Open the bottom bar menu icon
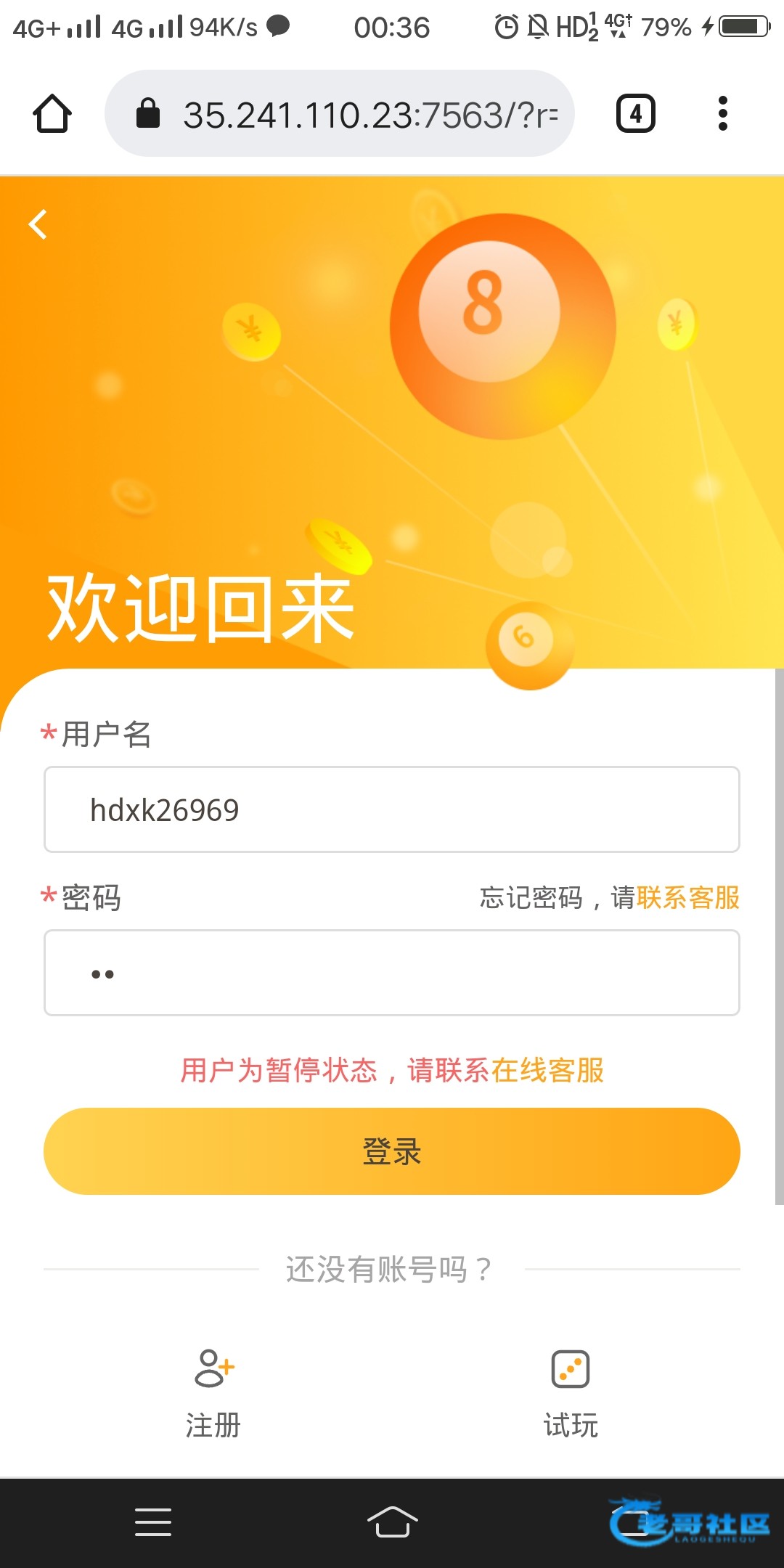Image resolution: width=784 pixels, height=1568 pixels. point(153,1522)
